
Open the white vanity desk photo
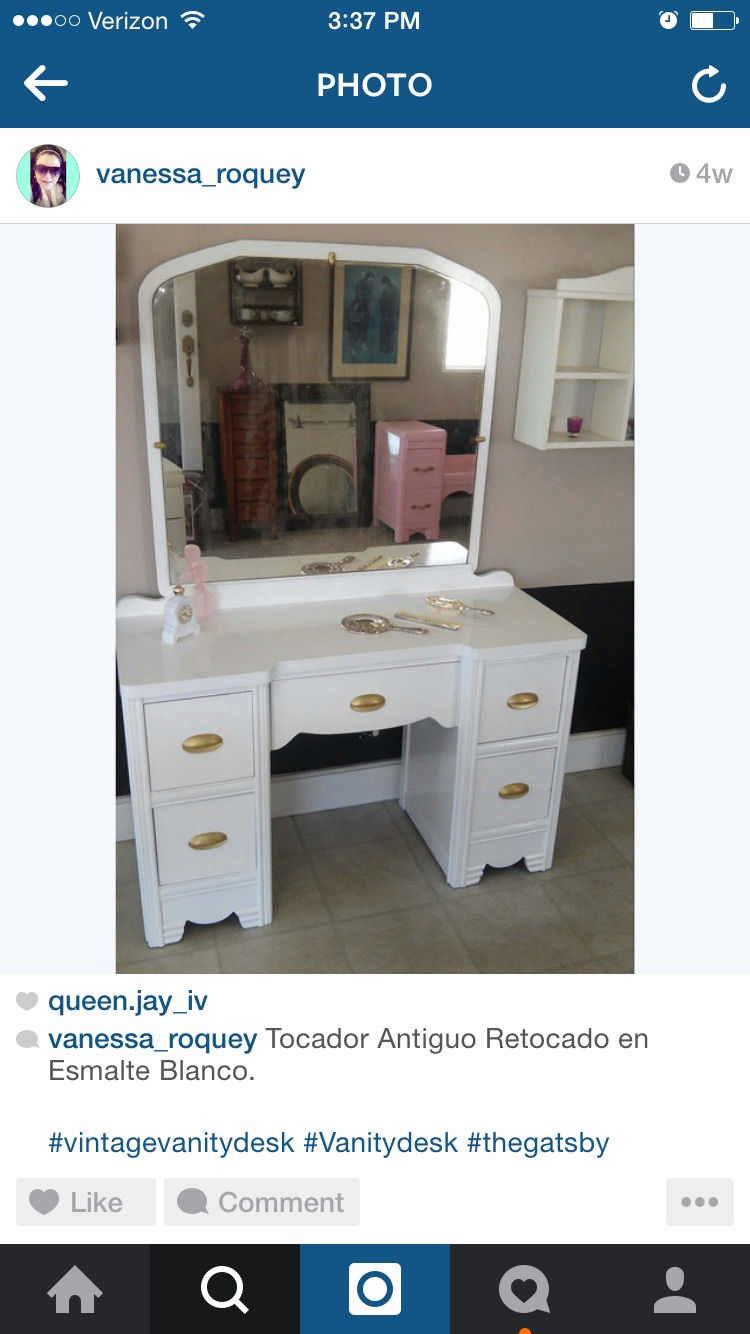click(x=375, y=598)
